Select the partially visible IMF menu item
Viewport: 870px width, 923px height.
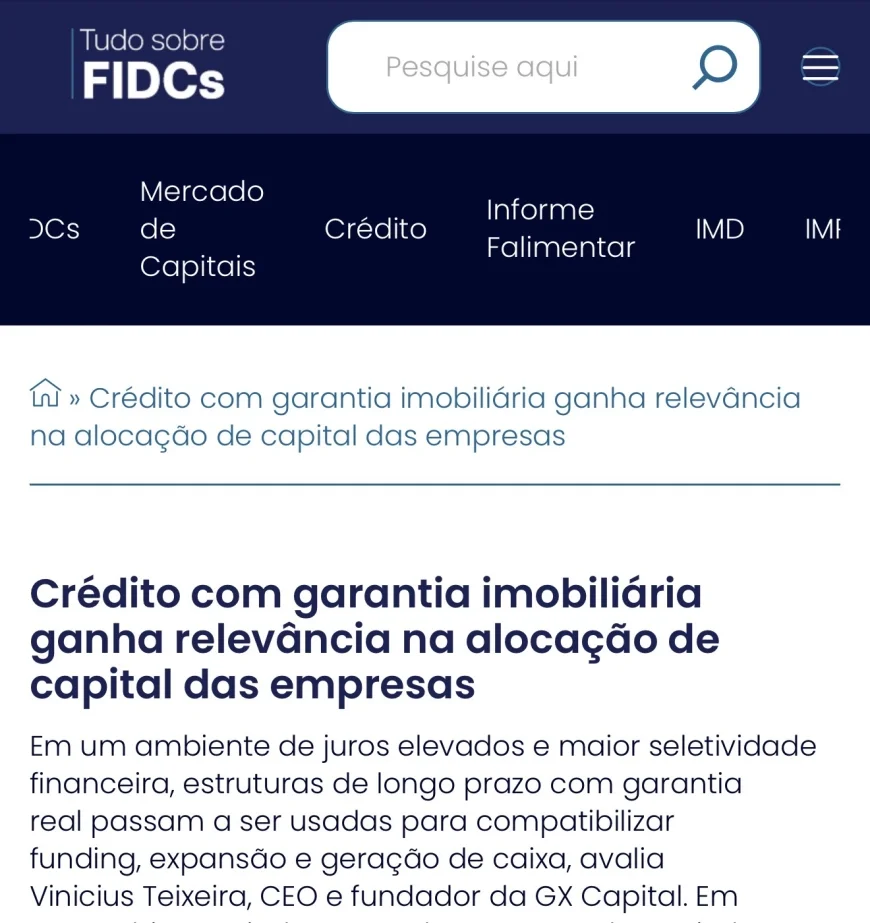[825, 228]
